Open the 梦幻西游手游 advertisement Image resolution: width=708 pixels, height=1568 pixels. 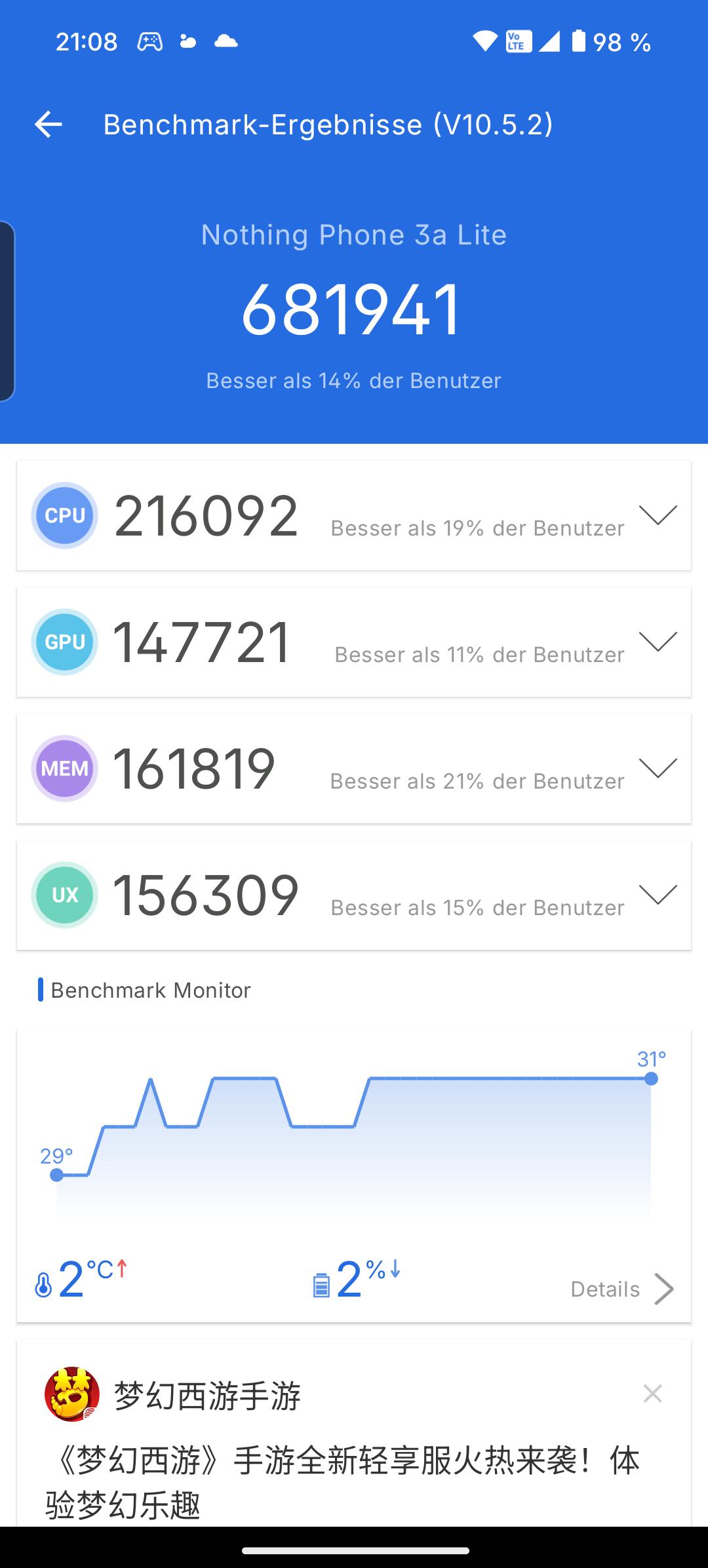[341, 1475]
